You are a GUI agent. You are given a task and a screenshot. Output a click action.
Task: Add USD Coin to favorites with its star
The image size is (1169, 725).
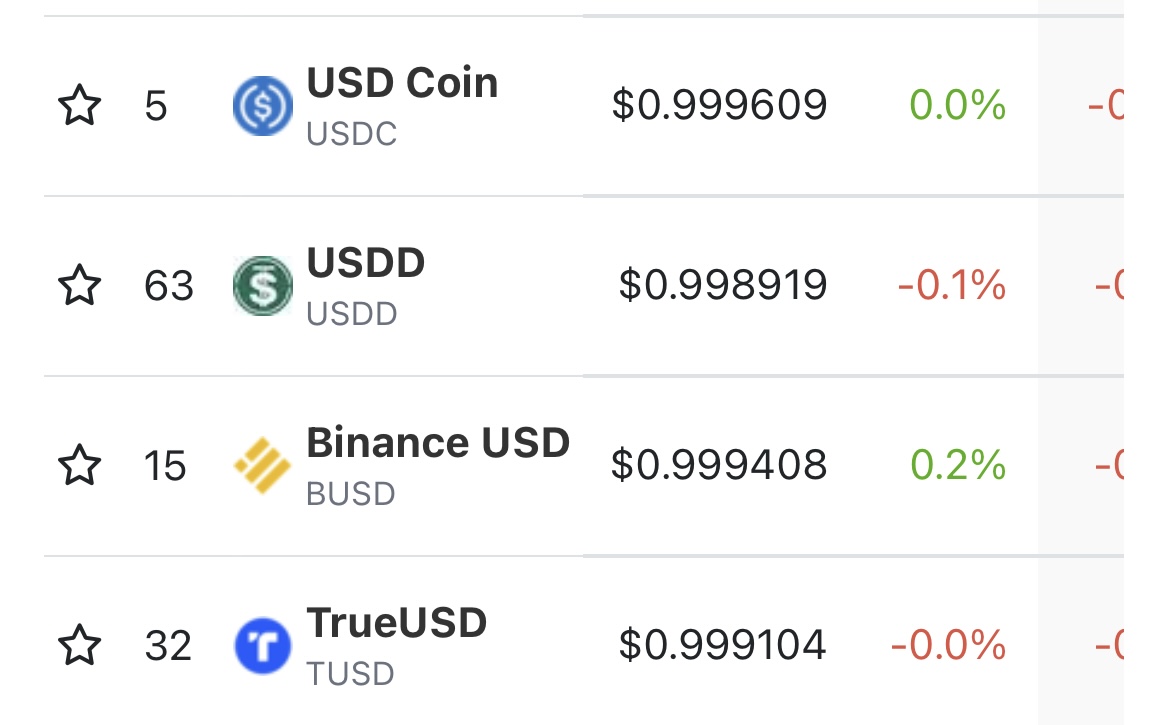(80, 105)
